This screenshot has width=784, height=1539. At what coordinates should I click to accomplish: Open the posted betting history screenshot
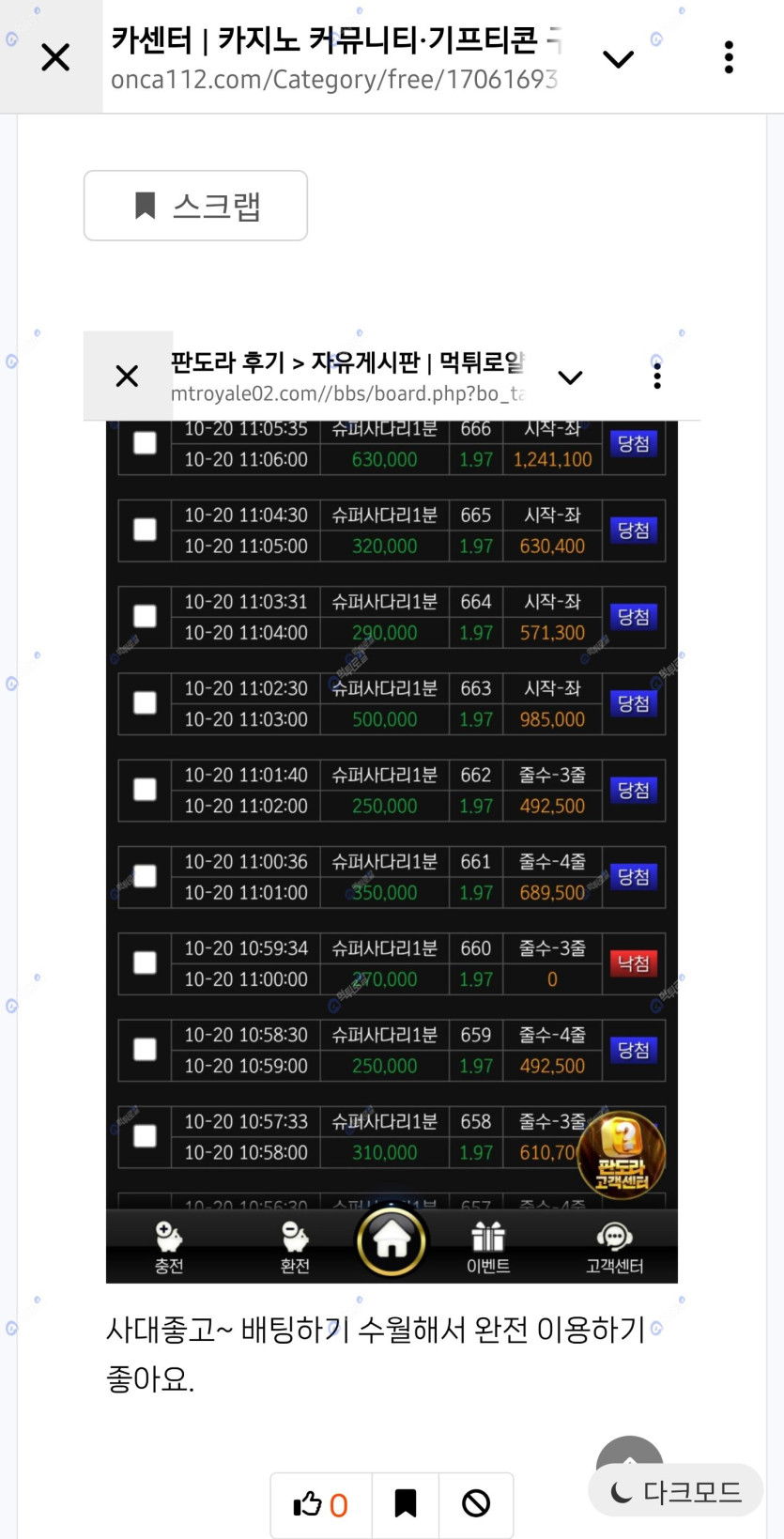(392, 808)
